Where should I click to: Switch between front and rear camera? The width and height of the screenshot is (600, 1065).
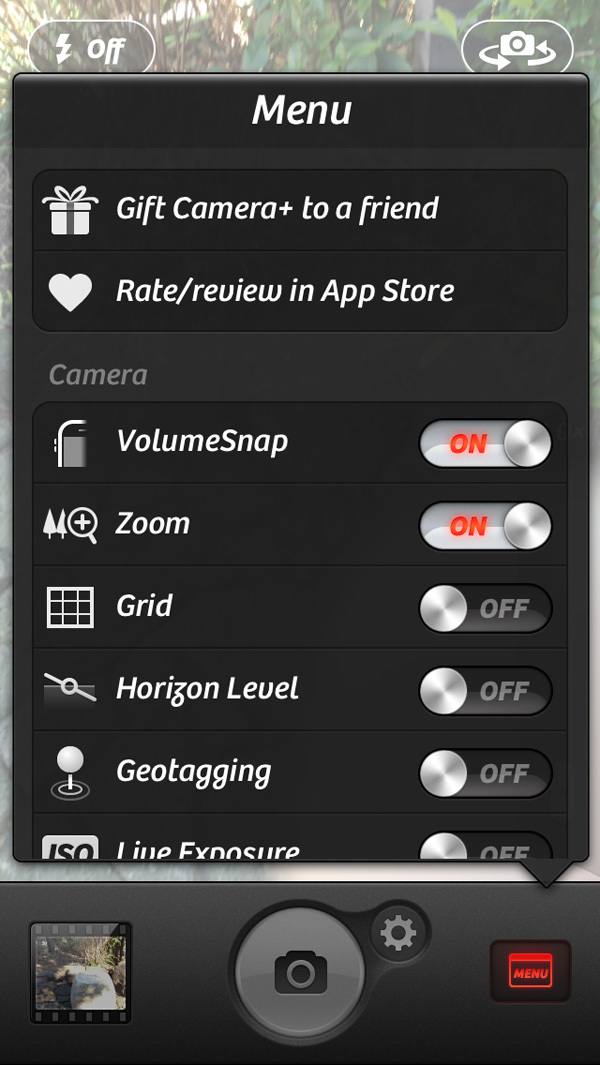[516, 47]
